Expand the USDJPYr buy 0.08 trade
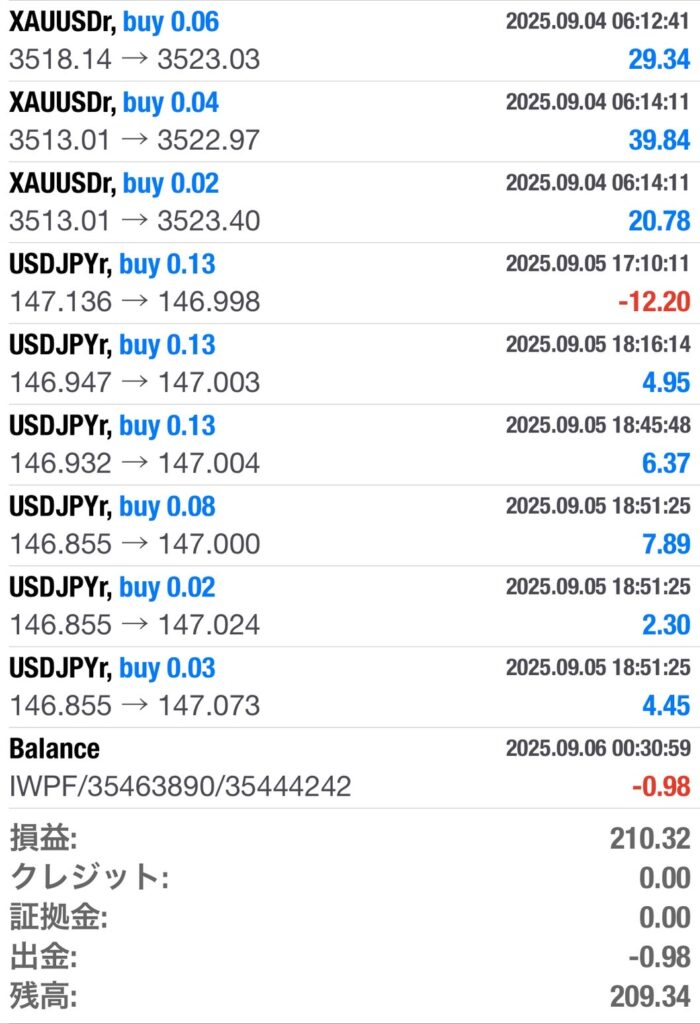Screen dimensions: 700x1024 pos(350,526)
